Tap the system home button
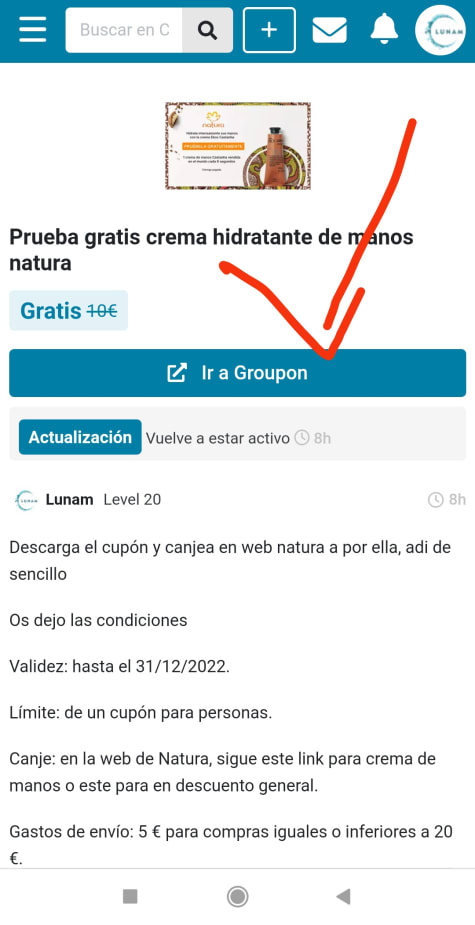The width and height of the screenshot is (475, 925). [x=238, y=897]
